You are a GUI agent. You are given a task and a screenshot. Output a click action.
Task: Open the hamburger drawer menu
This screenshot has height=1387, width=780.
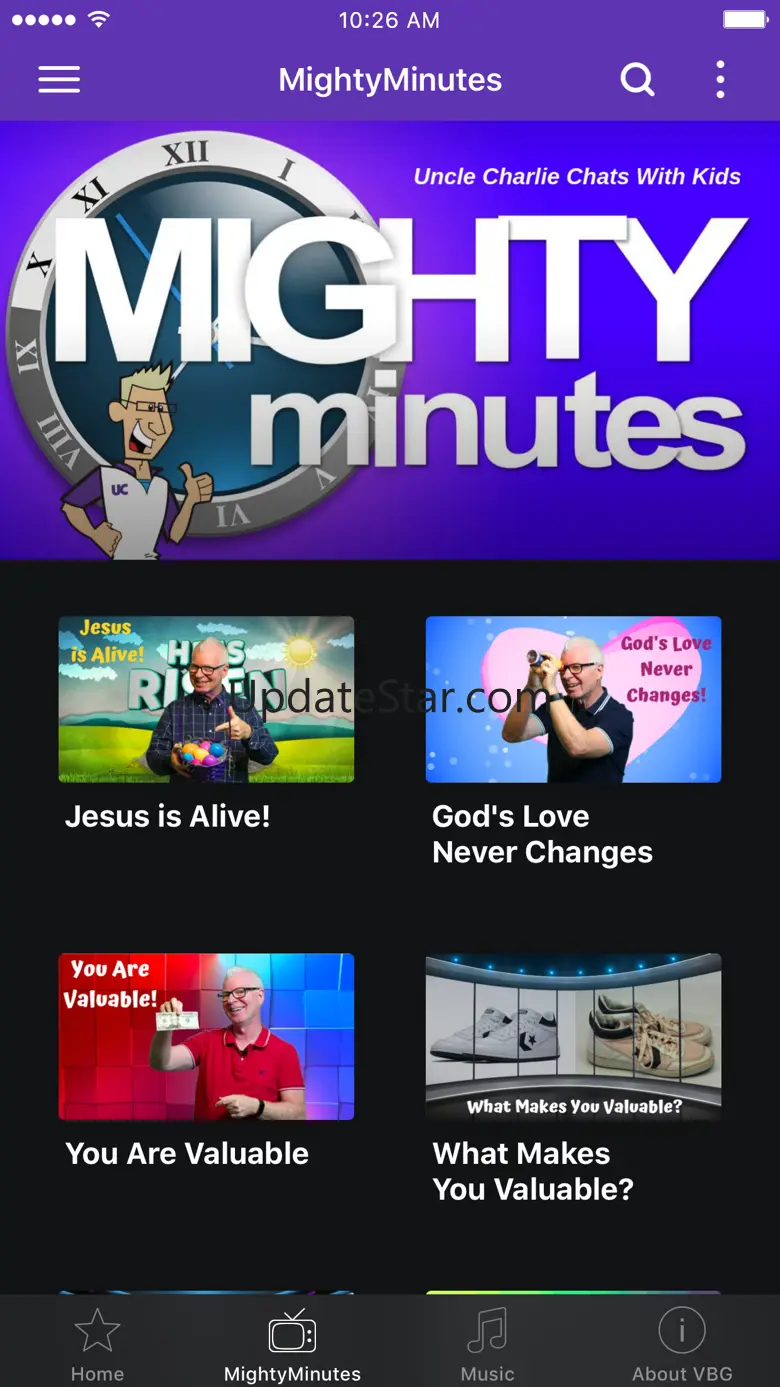pos(59,80)
